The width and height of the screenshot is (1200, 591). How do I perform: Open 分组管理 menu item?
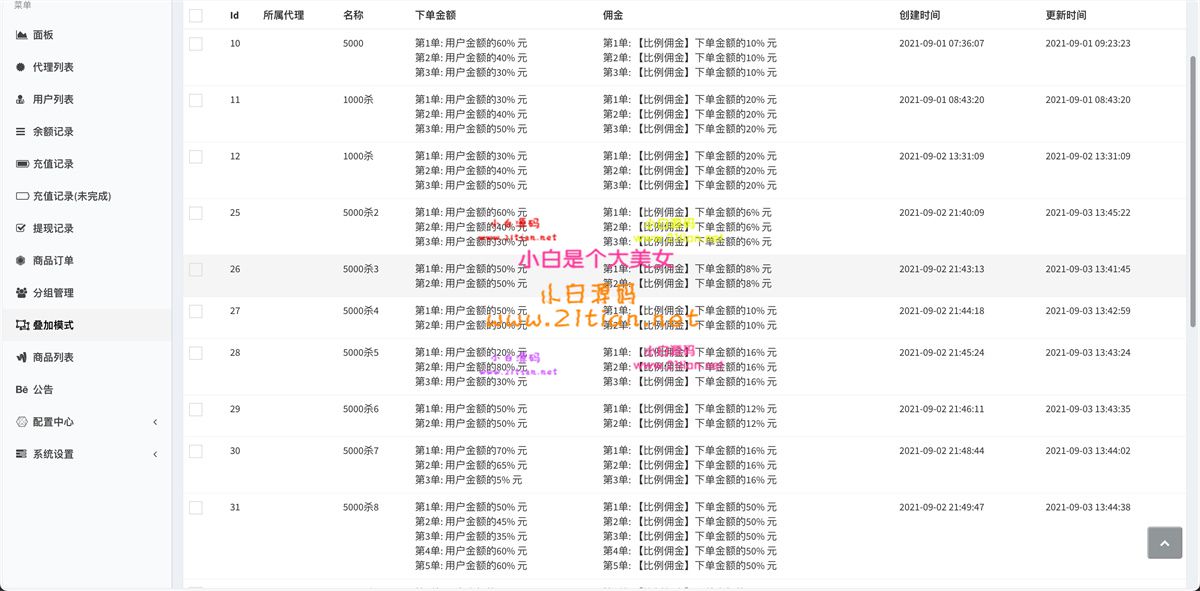(52, 293)
